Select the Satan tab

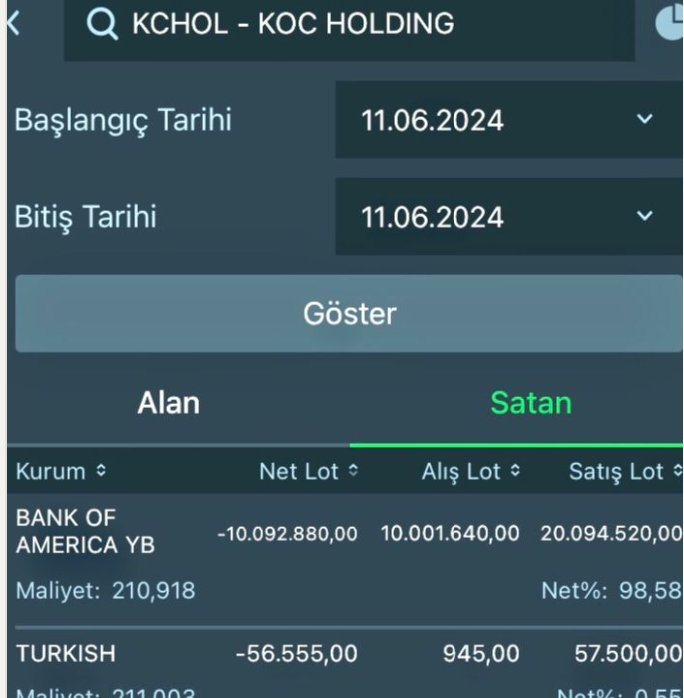(x=530, y=403)
